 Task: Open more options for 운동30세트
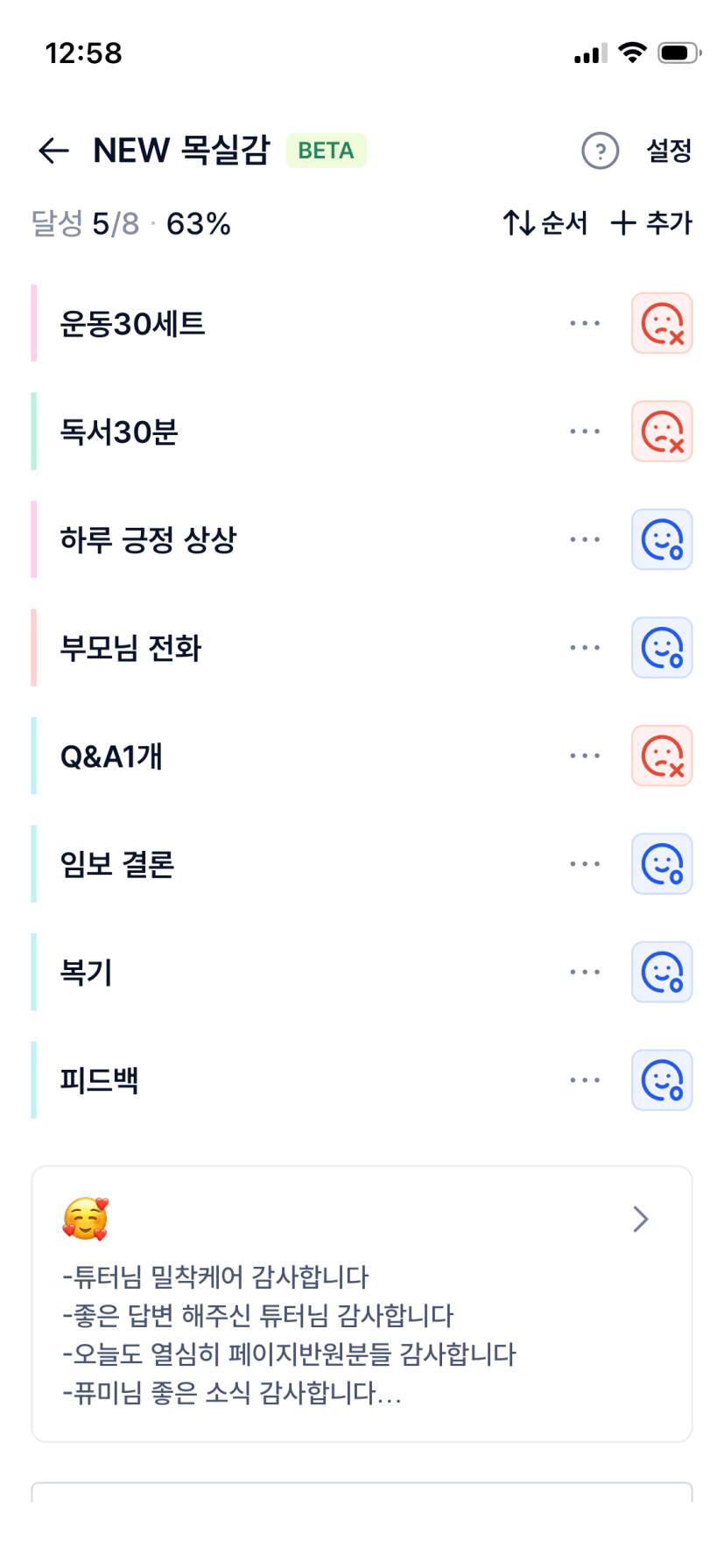[584, 323]
